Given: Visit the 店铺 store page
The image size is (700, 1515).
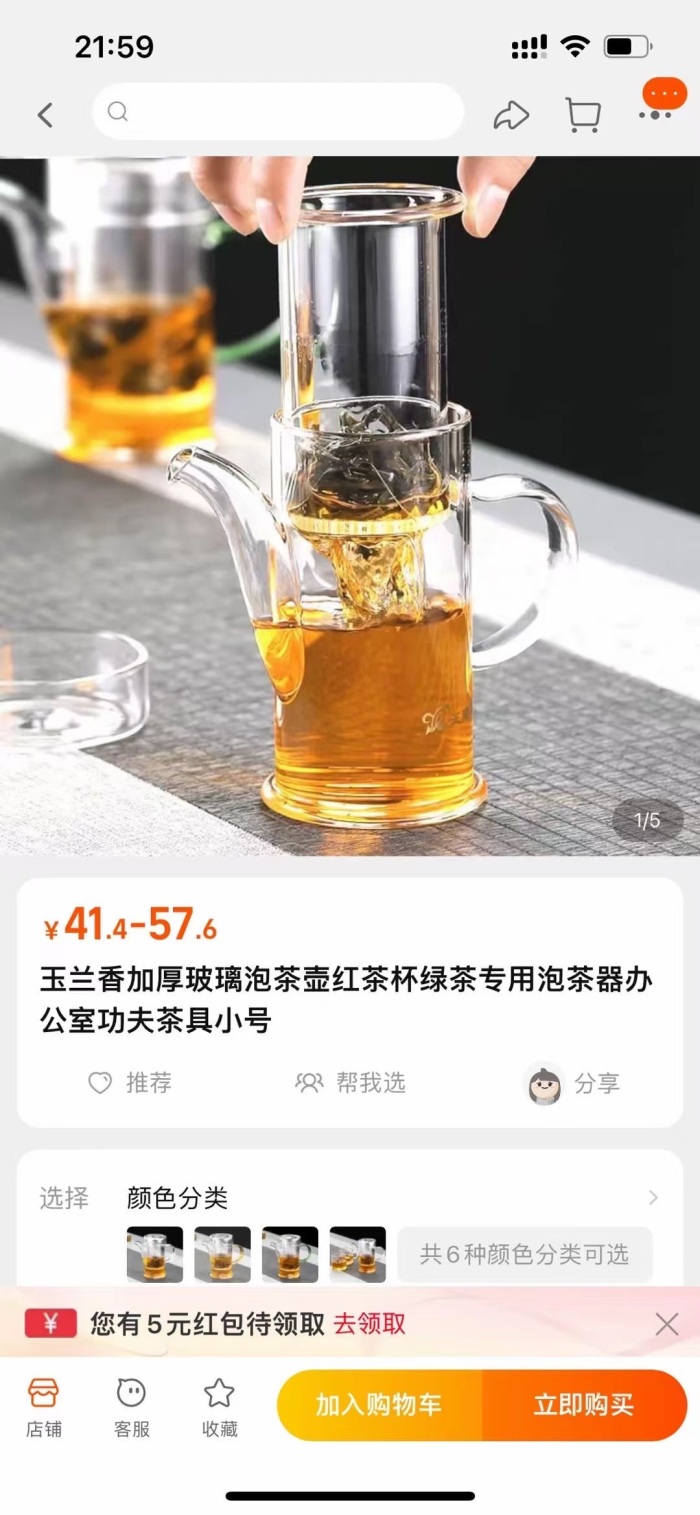Looking at the screenshot, I should click(x=44, y=1405).
